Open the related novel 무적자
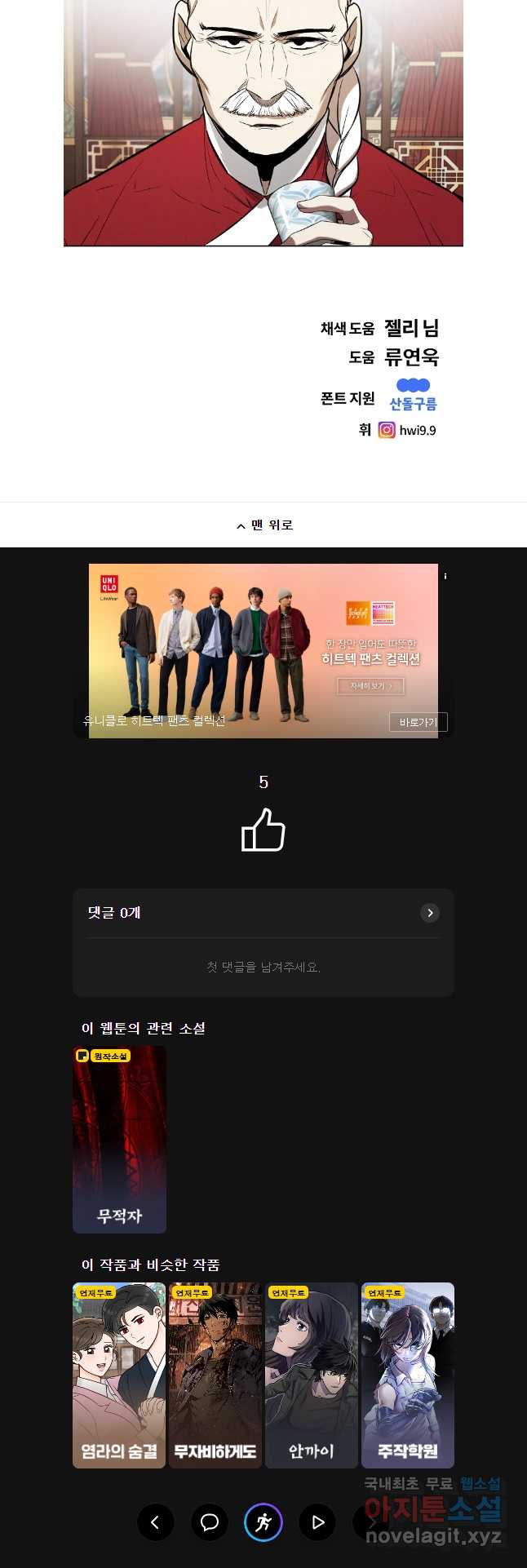The width and height of the screenshot is (527, 1568). [x=120, y=1139]
